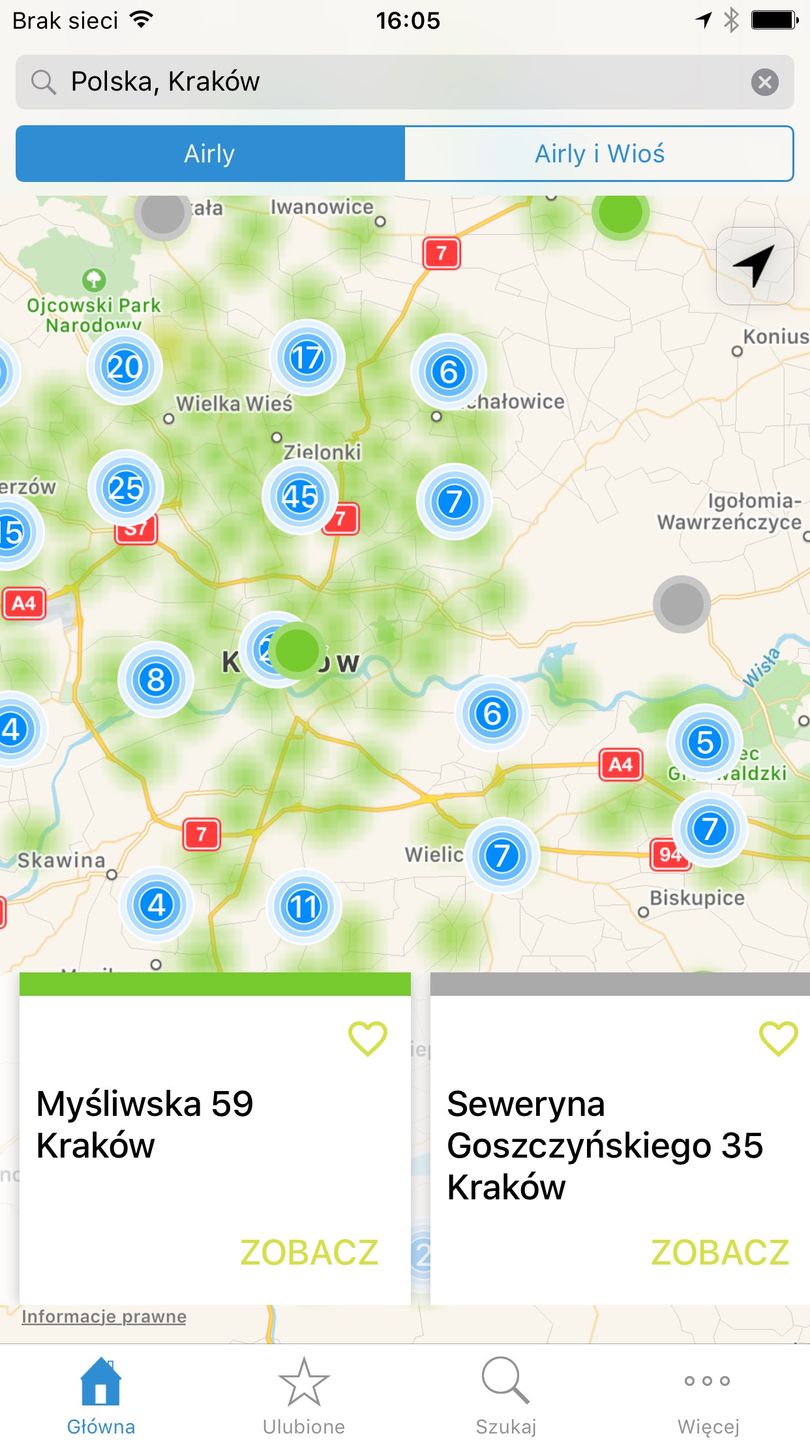The width and height of the screenshot is (810, 1440).
Task: Open the Szukaj tab
Action: point(506,1397)
